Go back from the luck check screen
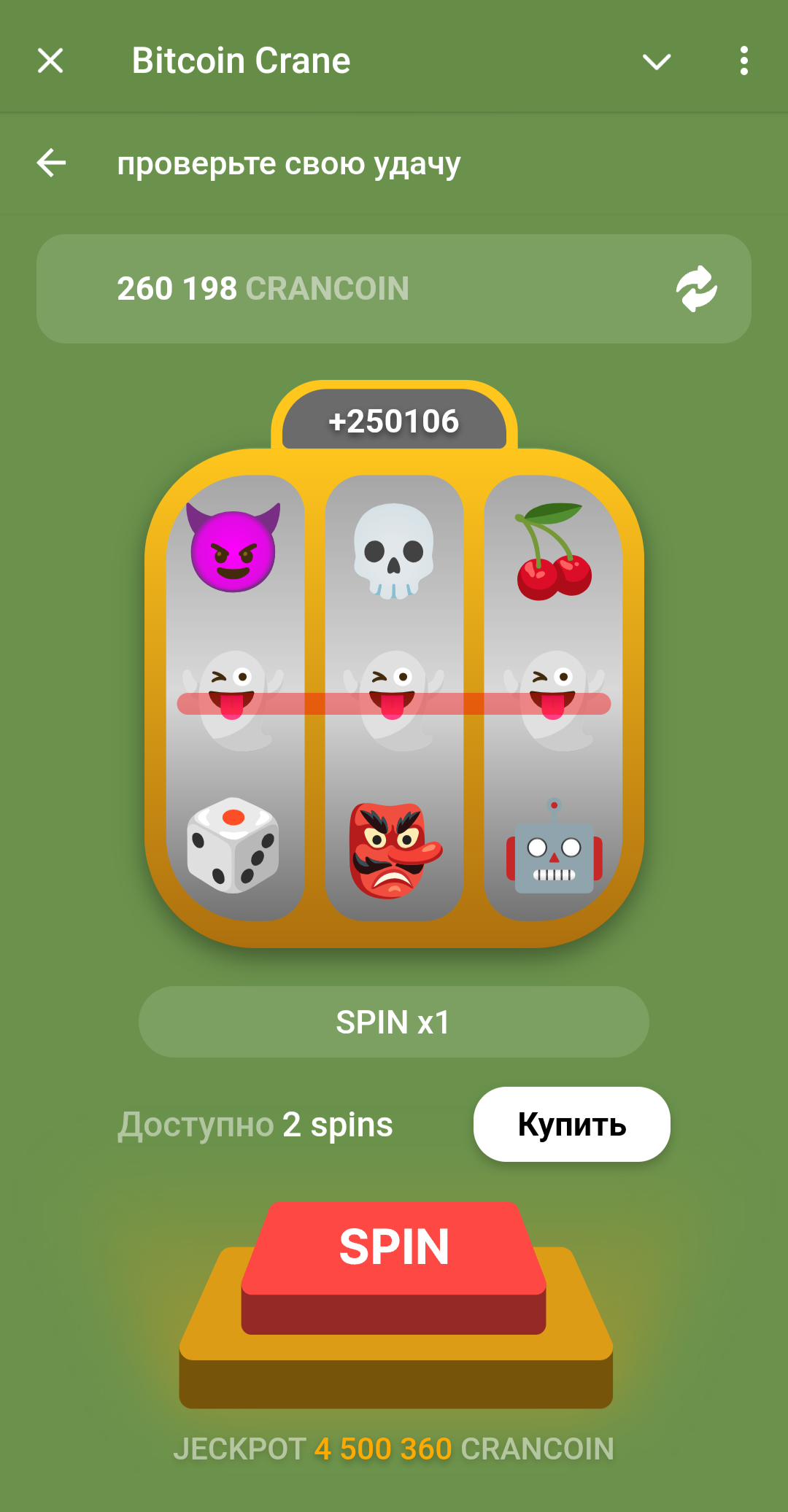The height and width of the screenshot is (1512, 788). click(x=52, y=163)
